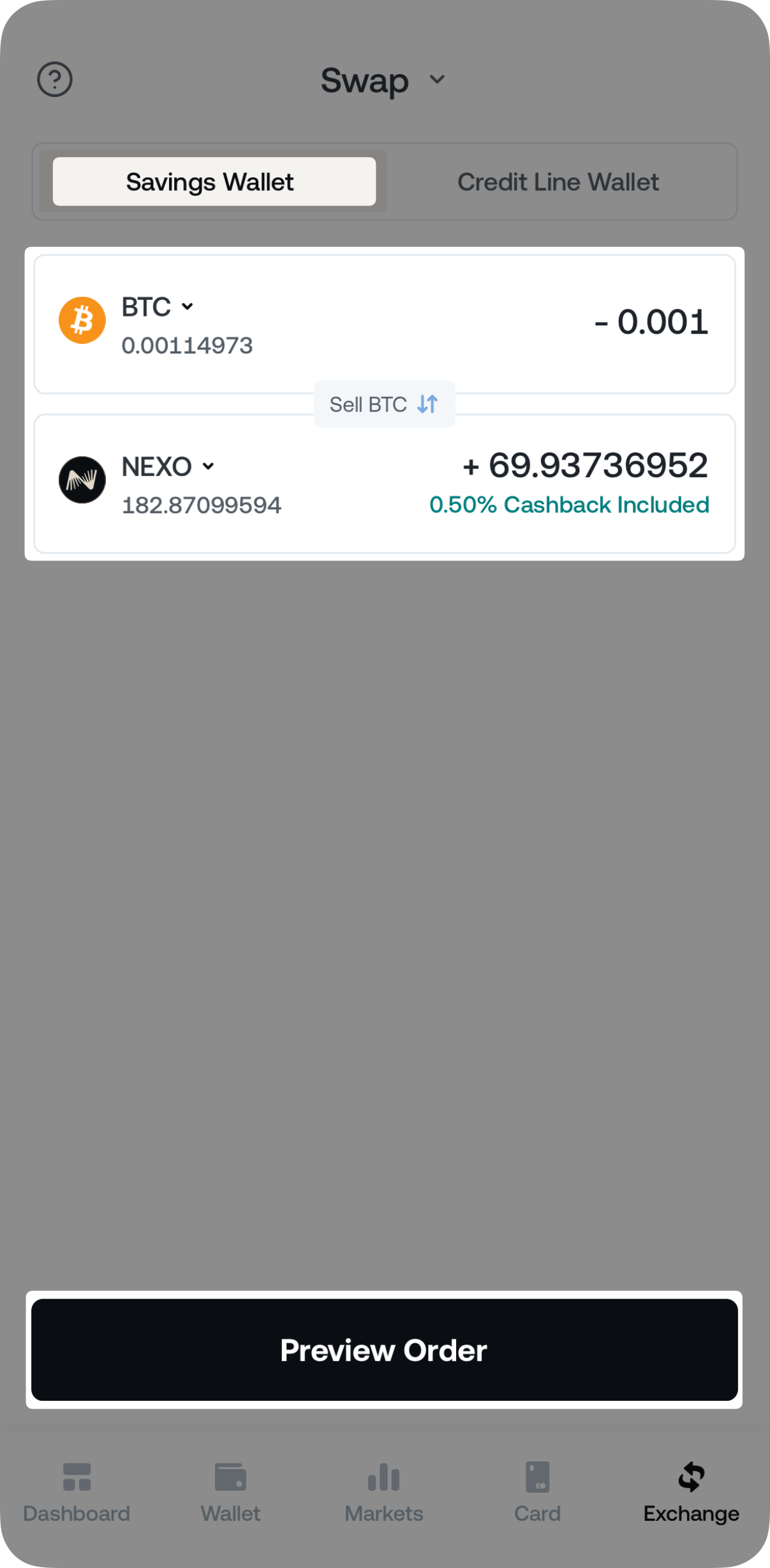Click the 0.50% Cashback Included text
Image resolution: width=770 pixels, height=1568 pixels.
pos(569,505)
